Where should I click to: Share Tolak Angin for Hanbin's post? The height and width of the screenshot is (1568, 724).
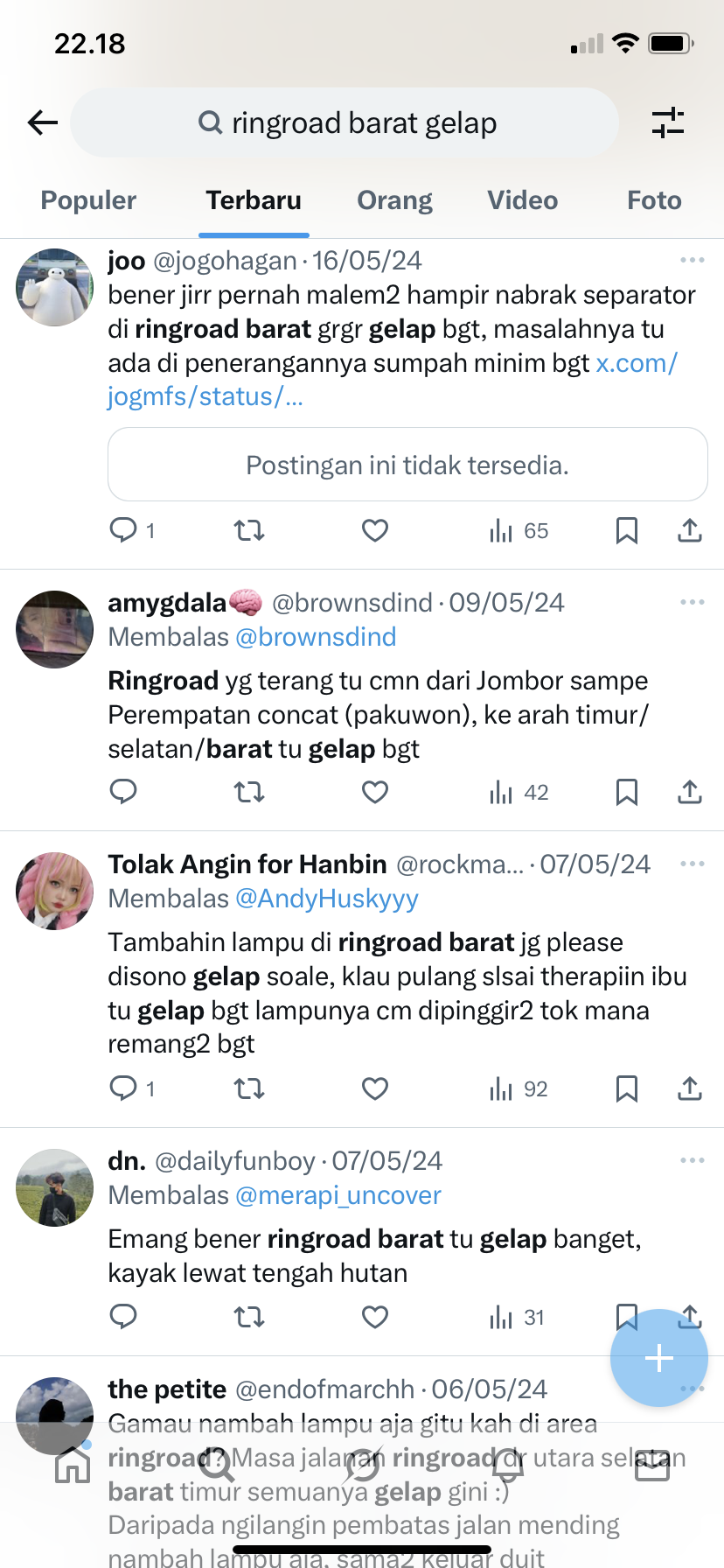[x=690, y=1088]
